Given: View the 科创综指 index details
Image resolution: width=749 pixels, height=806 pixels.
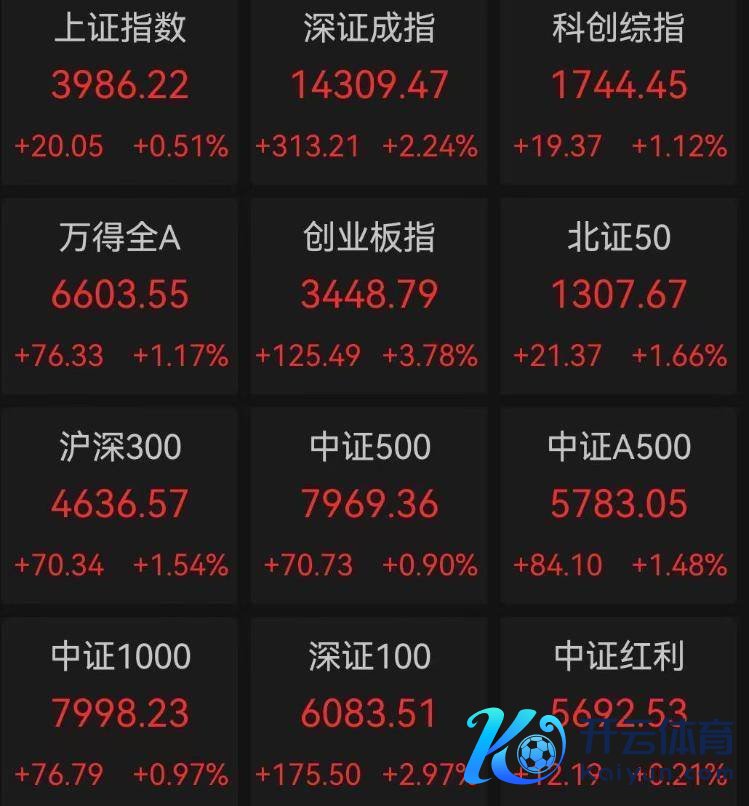Looking at the screenshot, I should coord(619,85).
